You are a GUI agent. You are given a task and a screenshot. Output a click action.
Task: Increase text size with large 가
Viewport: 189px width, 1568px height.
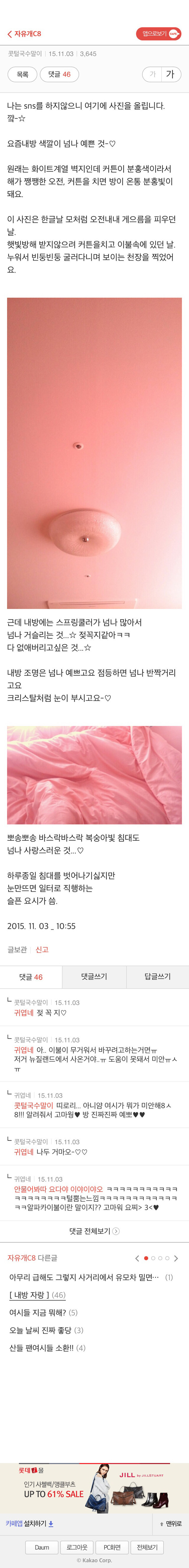170,74
